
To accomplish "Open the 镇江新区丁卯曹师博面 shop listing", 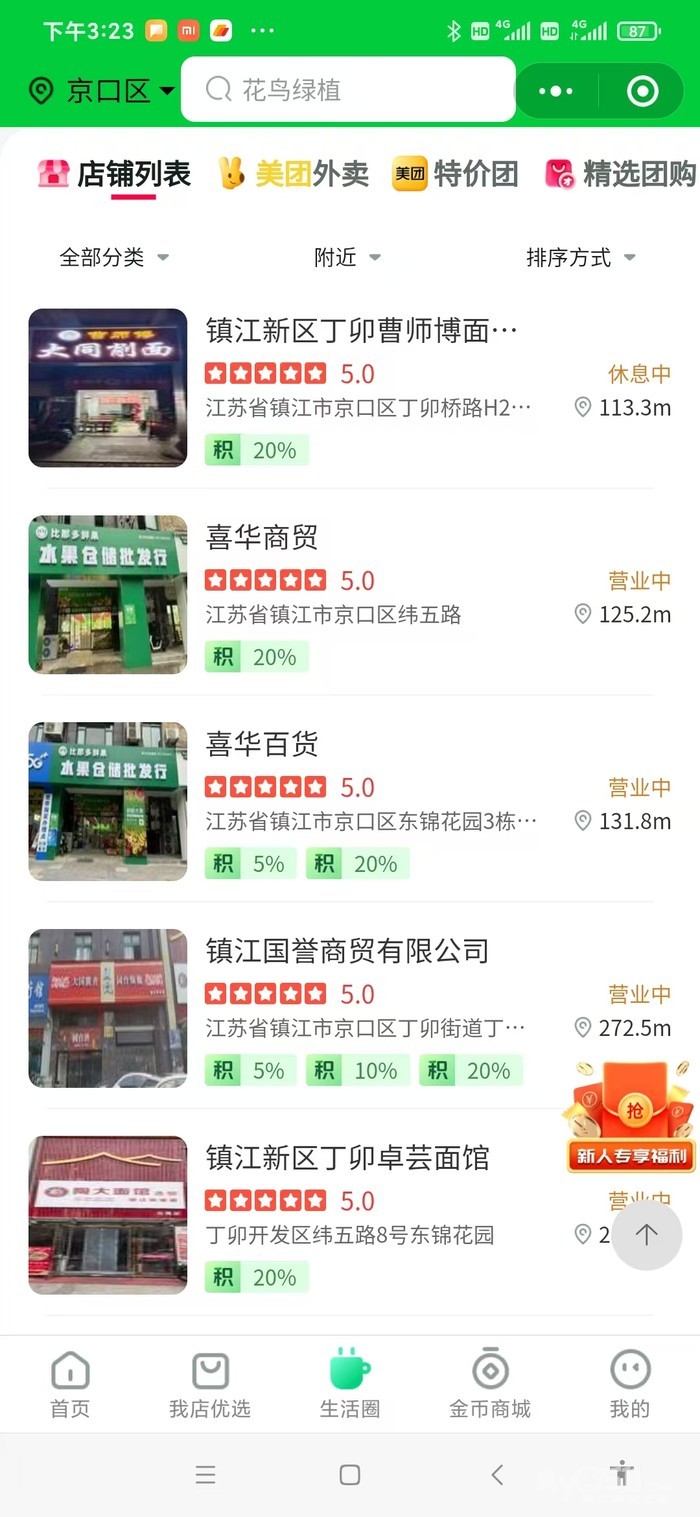I will tap(361, 330).
